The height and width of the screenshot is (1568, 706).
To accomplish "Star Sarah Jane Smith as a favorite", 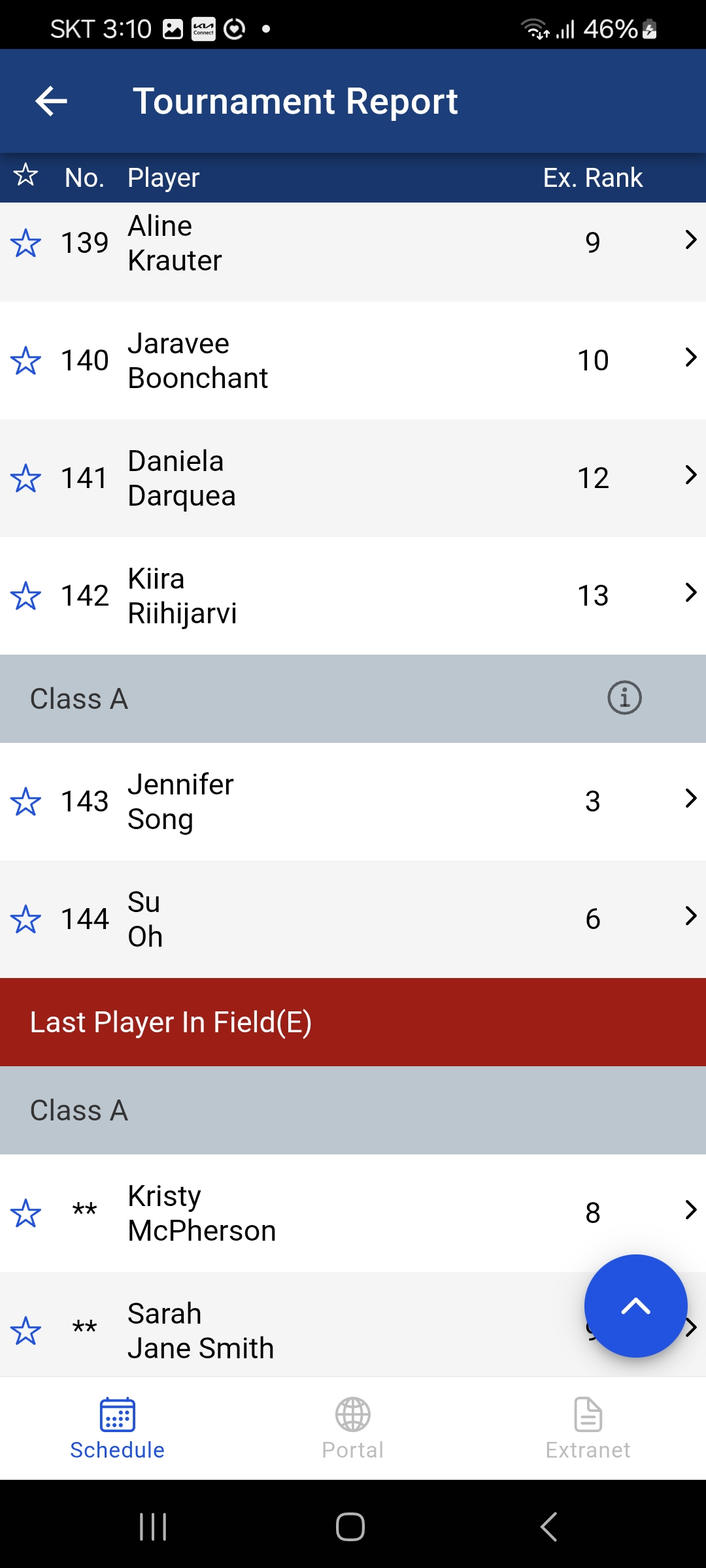I will pos(26,1331).
